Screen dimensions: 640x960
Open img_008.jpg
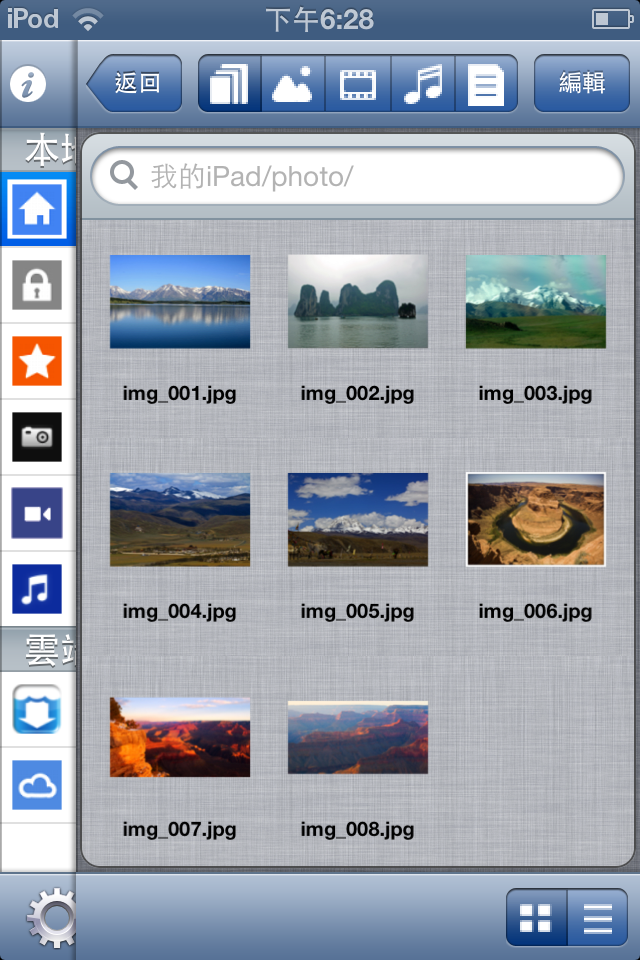357,737
